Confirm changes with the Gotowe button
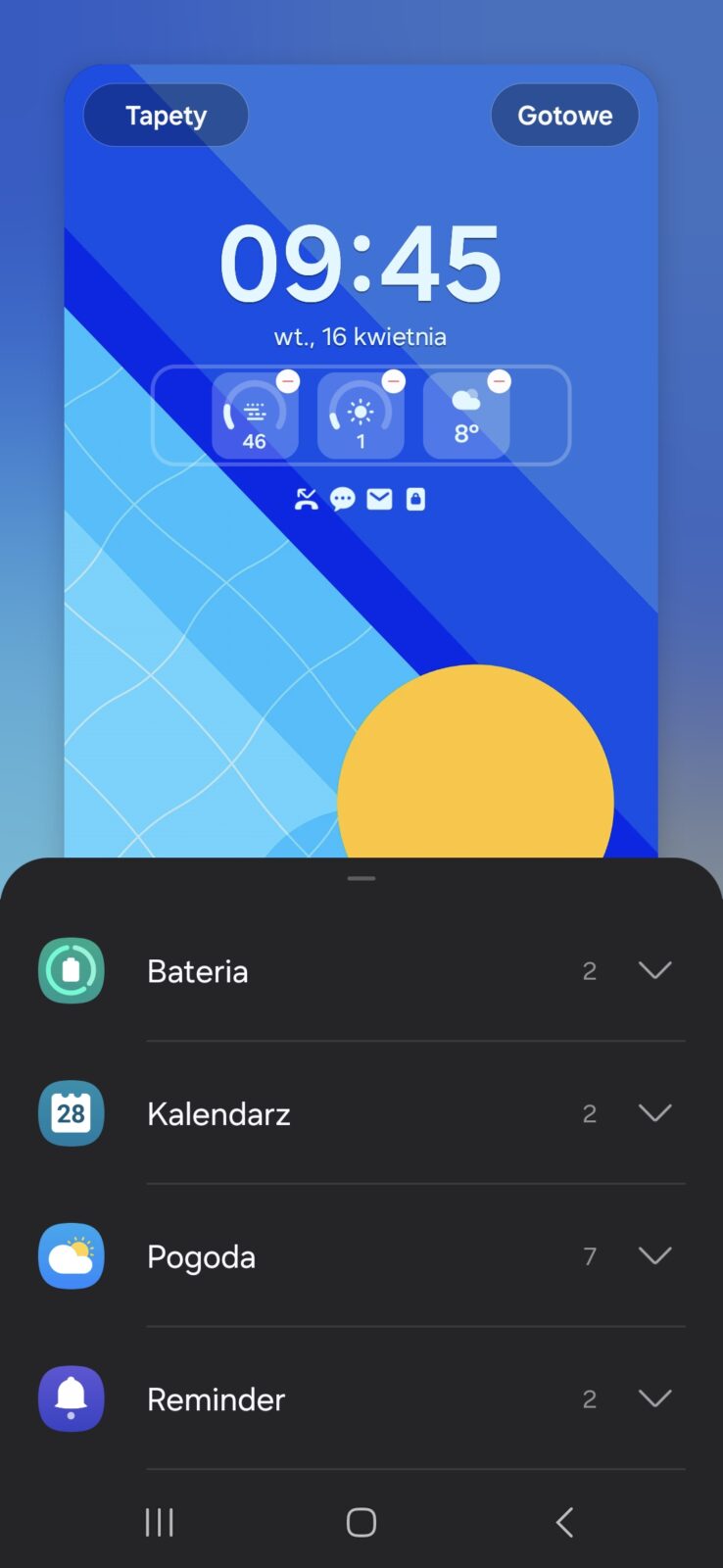 pos(564,116)
